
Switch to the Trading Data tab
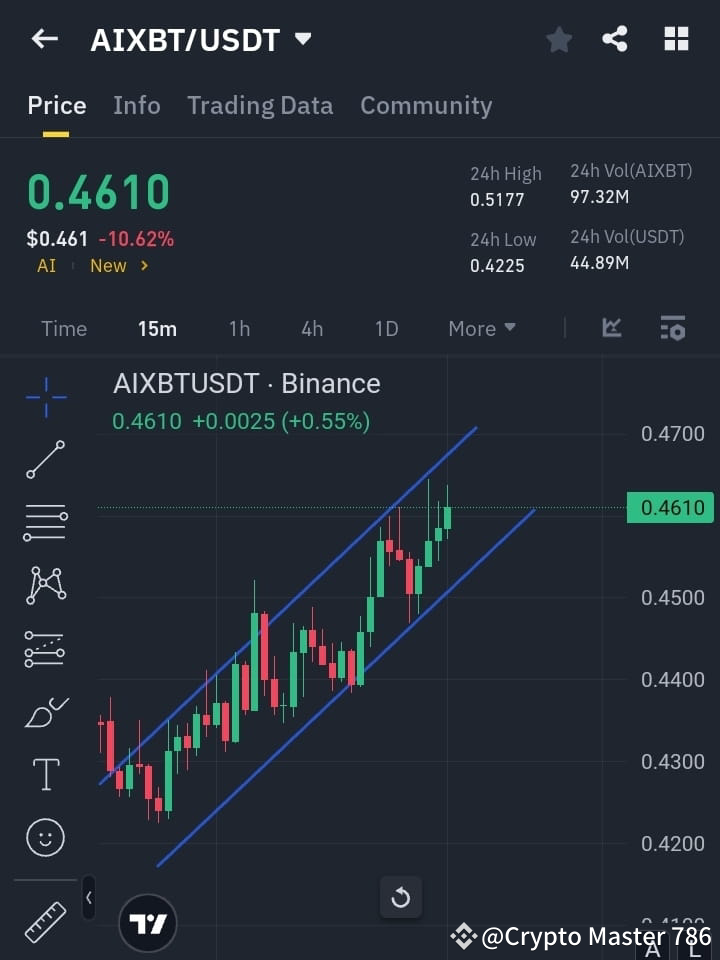[x=260, y=105]
